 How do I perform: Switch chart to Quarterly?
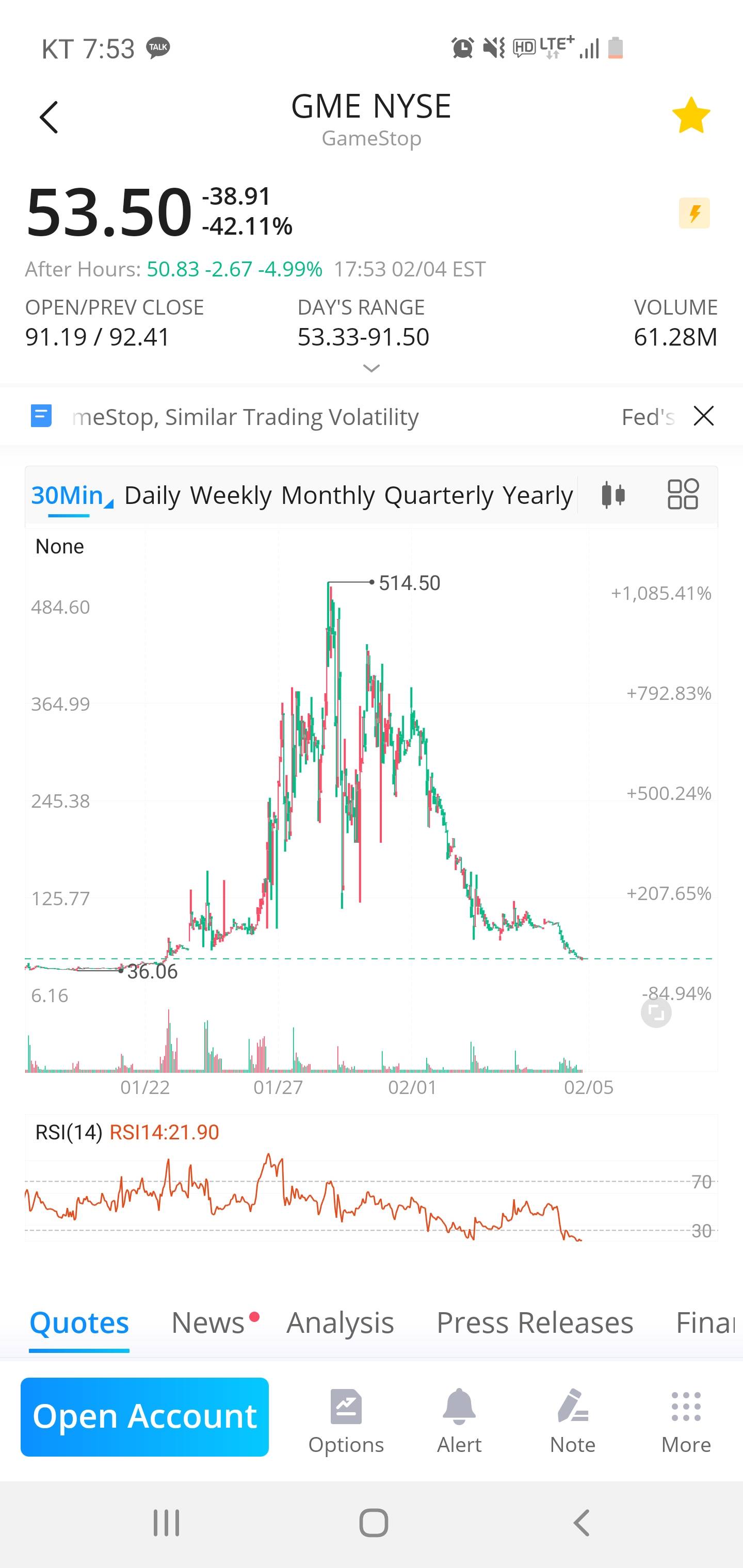(439, 496)
